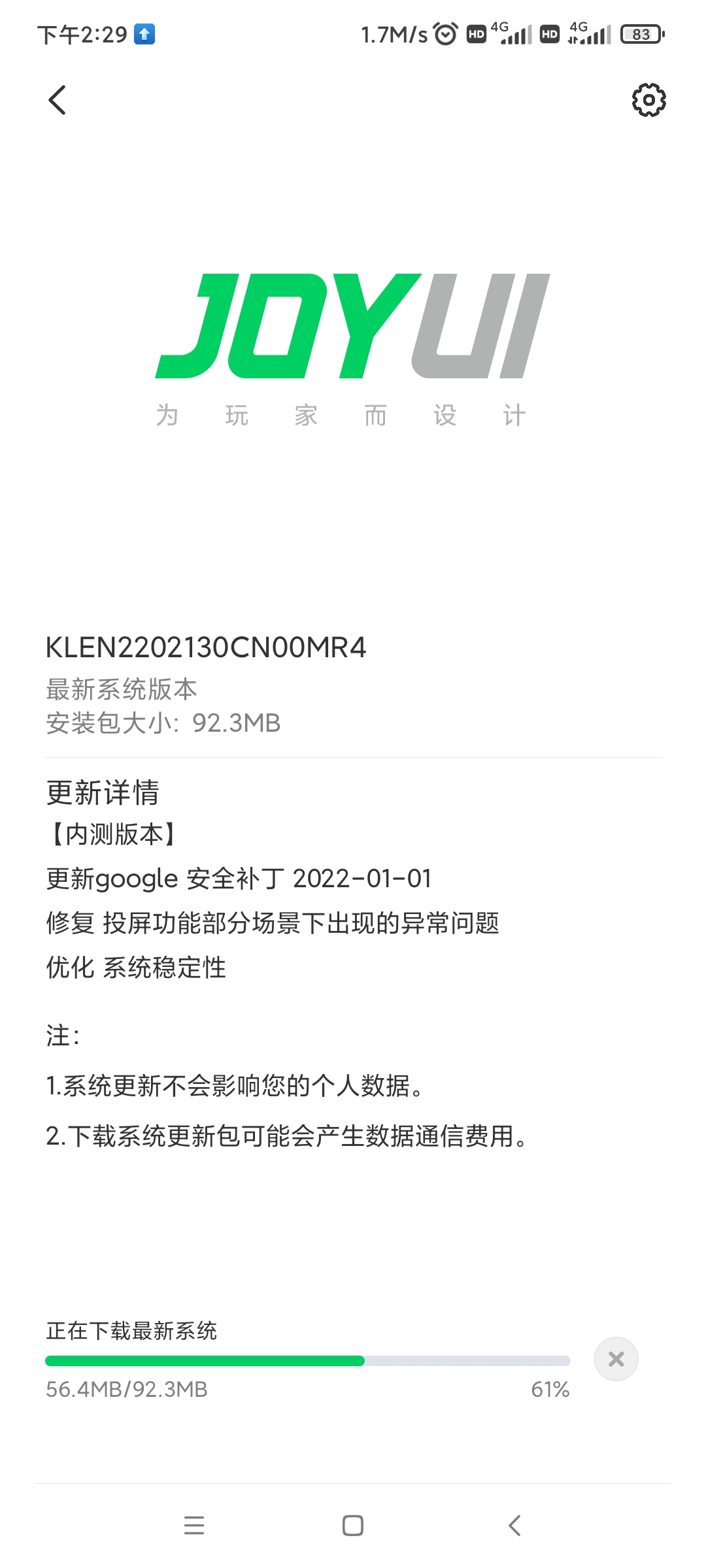
Task: Open recent apps from the navigation bar
Action: pos(194,1526)
